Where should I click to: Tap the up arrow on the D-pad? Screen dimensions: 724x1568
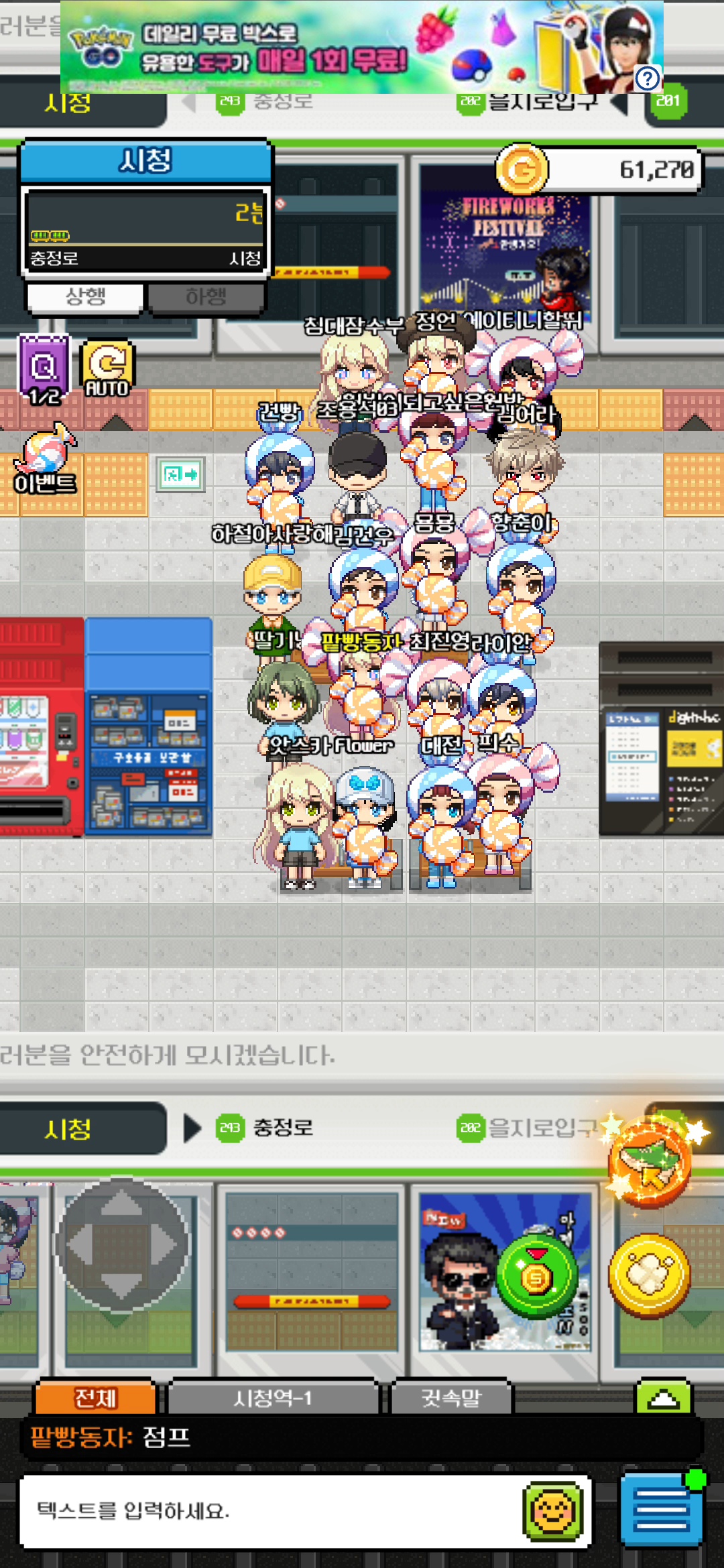[121, 1203]
